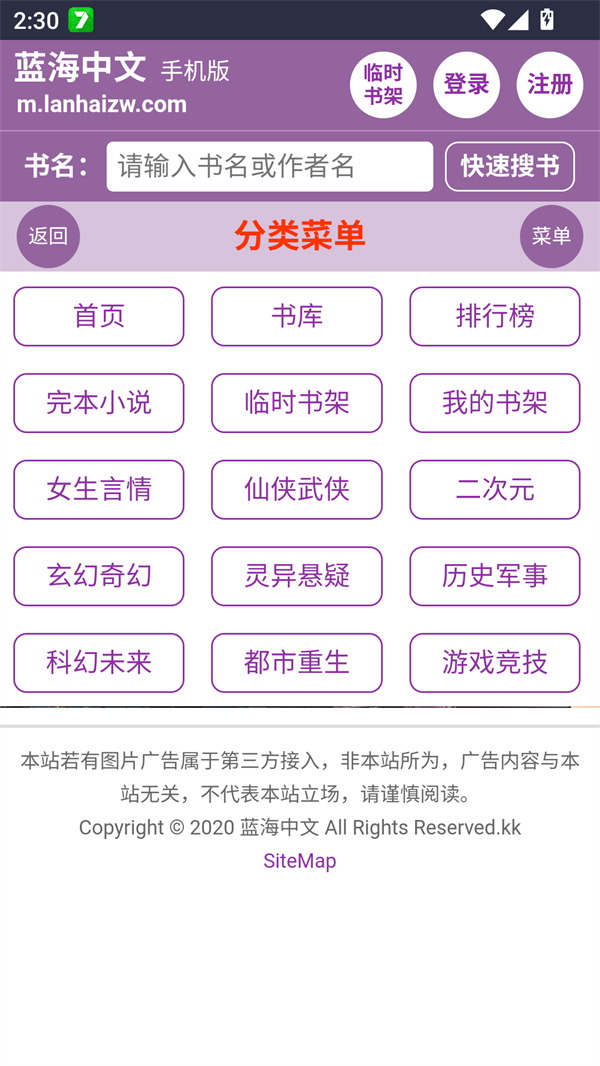Go back with the 返回 button
The image size is (600, 1066).
click(48, 236)
